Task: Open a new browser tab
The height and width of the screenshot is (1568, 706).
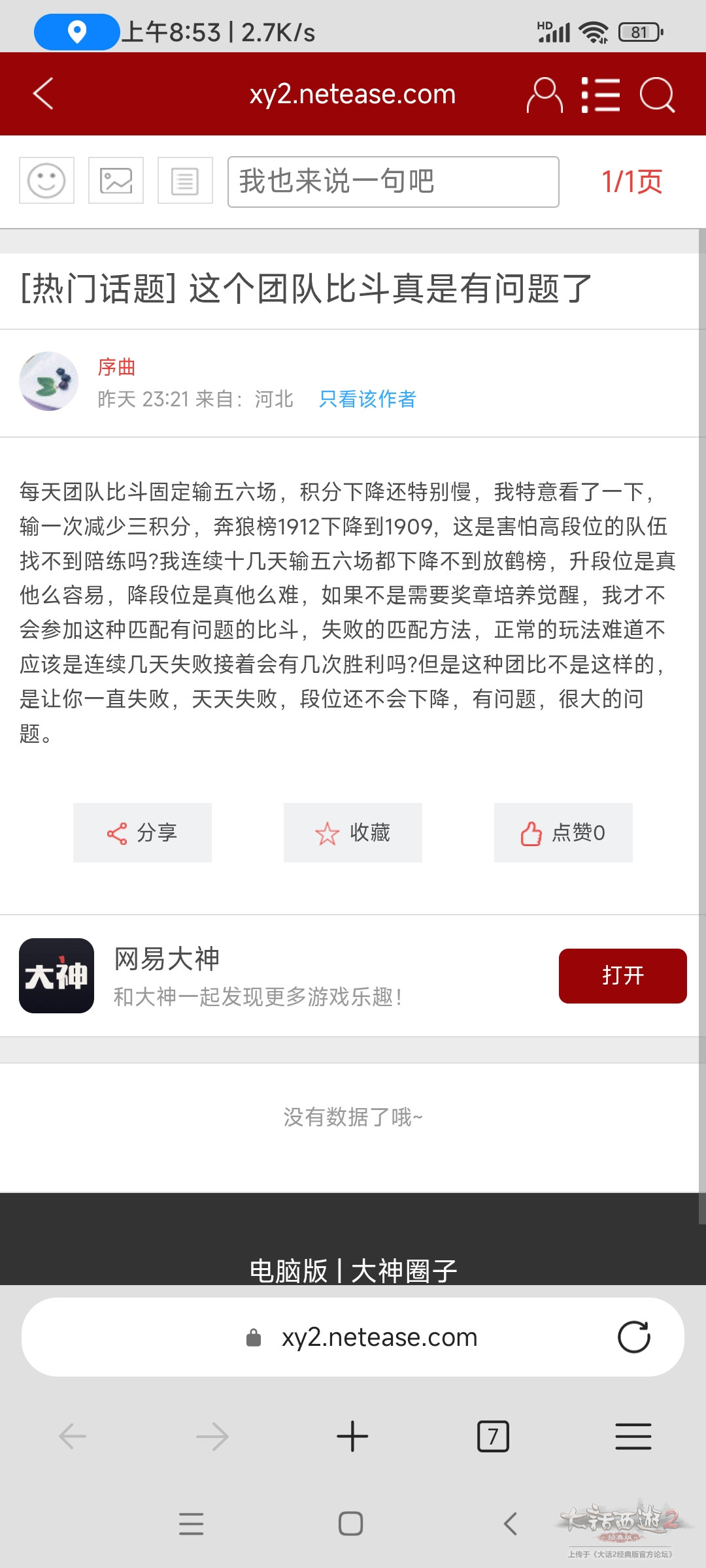Action: coord(352,1437)
